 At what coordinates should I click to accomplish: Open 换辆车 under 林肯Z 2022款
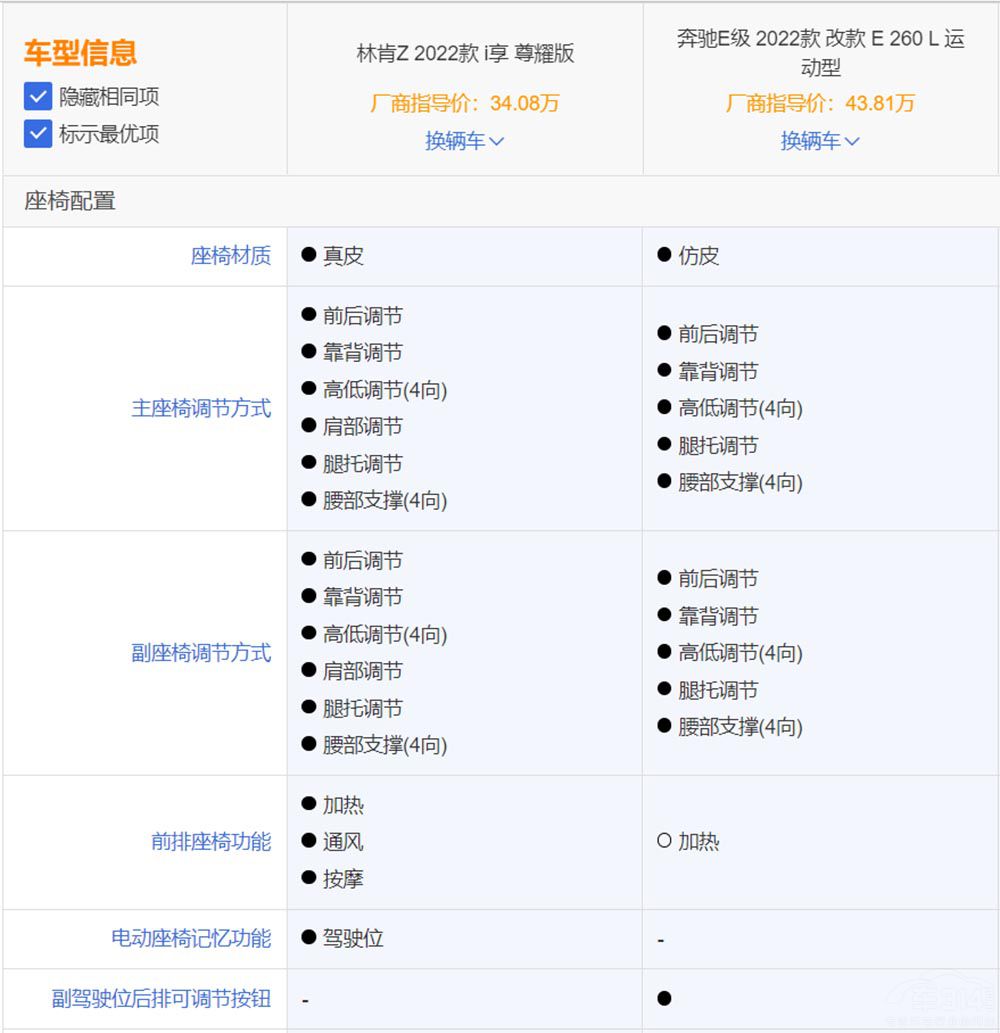pos(464,141)
